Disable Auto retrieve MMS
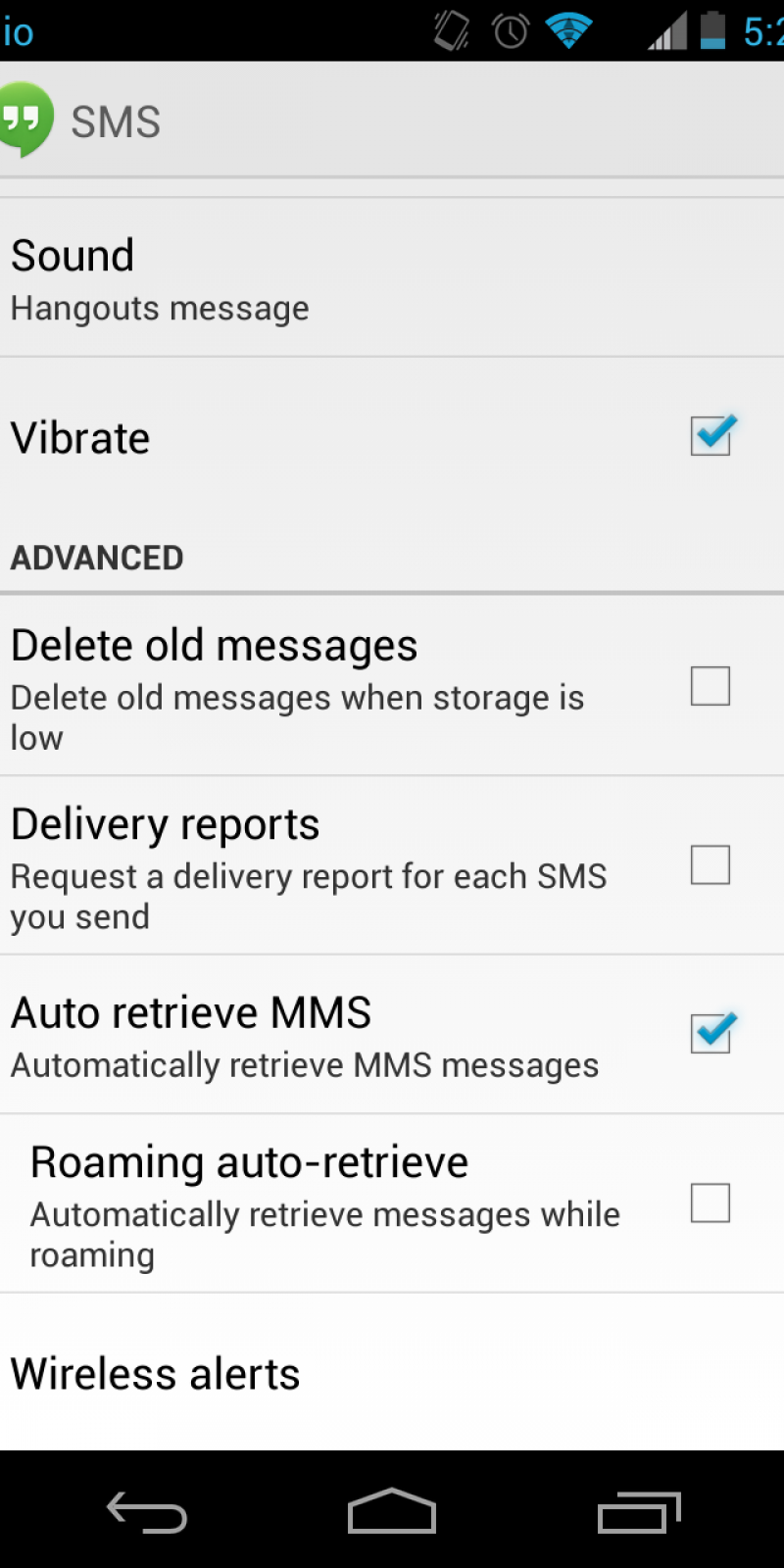This screenshot has width=784, height=1568. click(x=710, y=1033)
